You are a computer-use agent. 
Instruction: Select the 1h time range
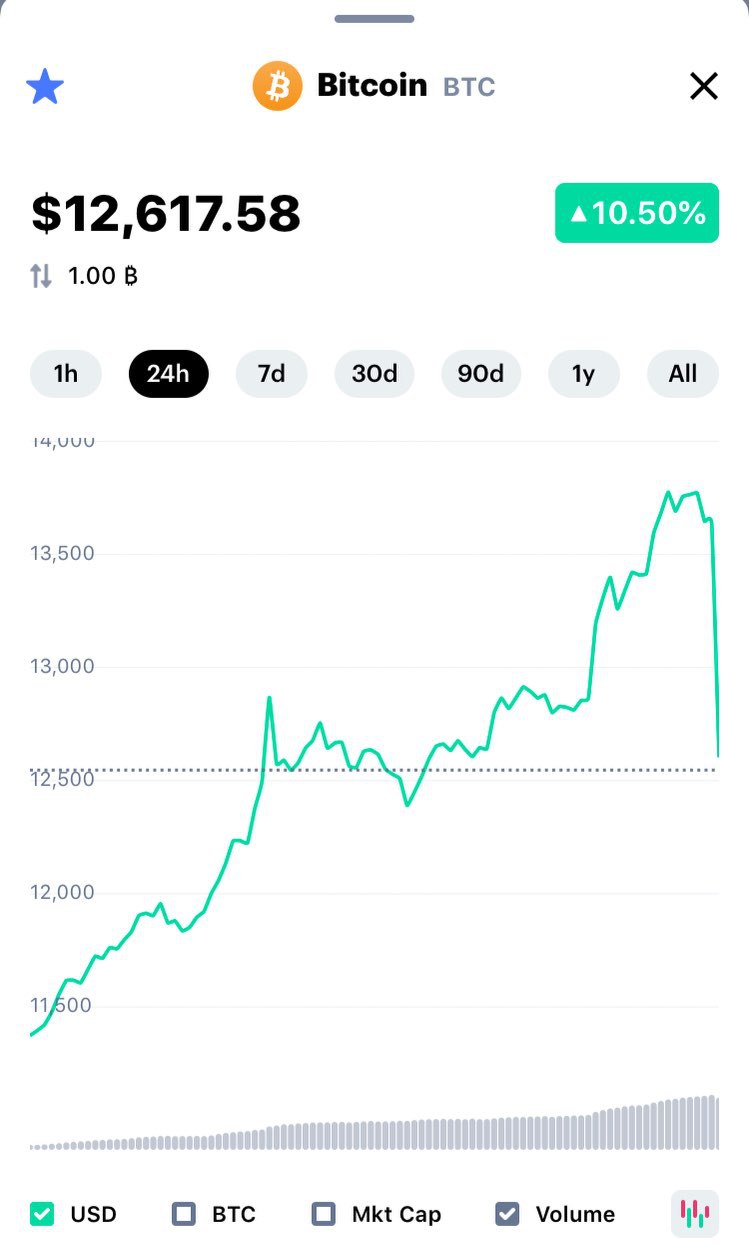click(66, 374)
